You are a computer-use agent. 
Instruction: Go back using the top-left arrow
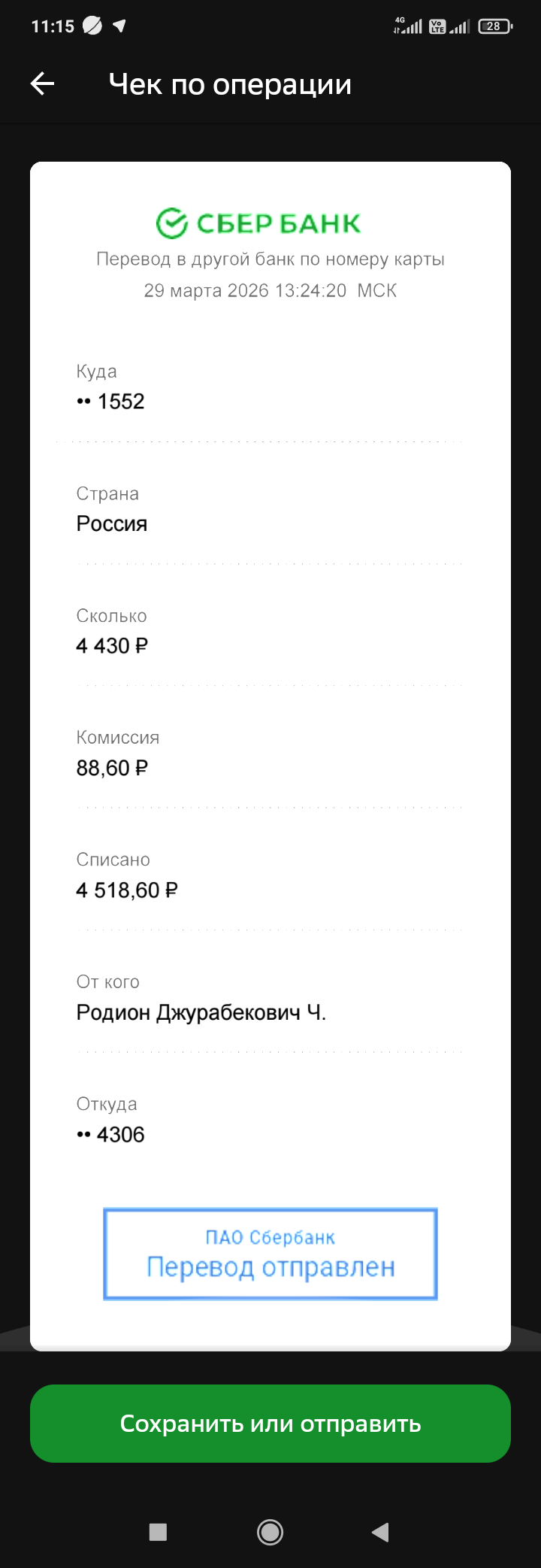point(43,84)
